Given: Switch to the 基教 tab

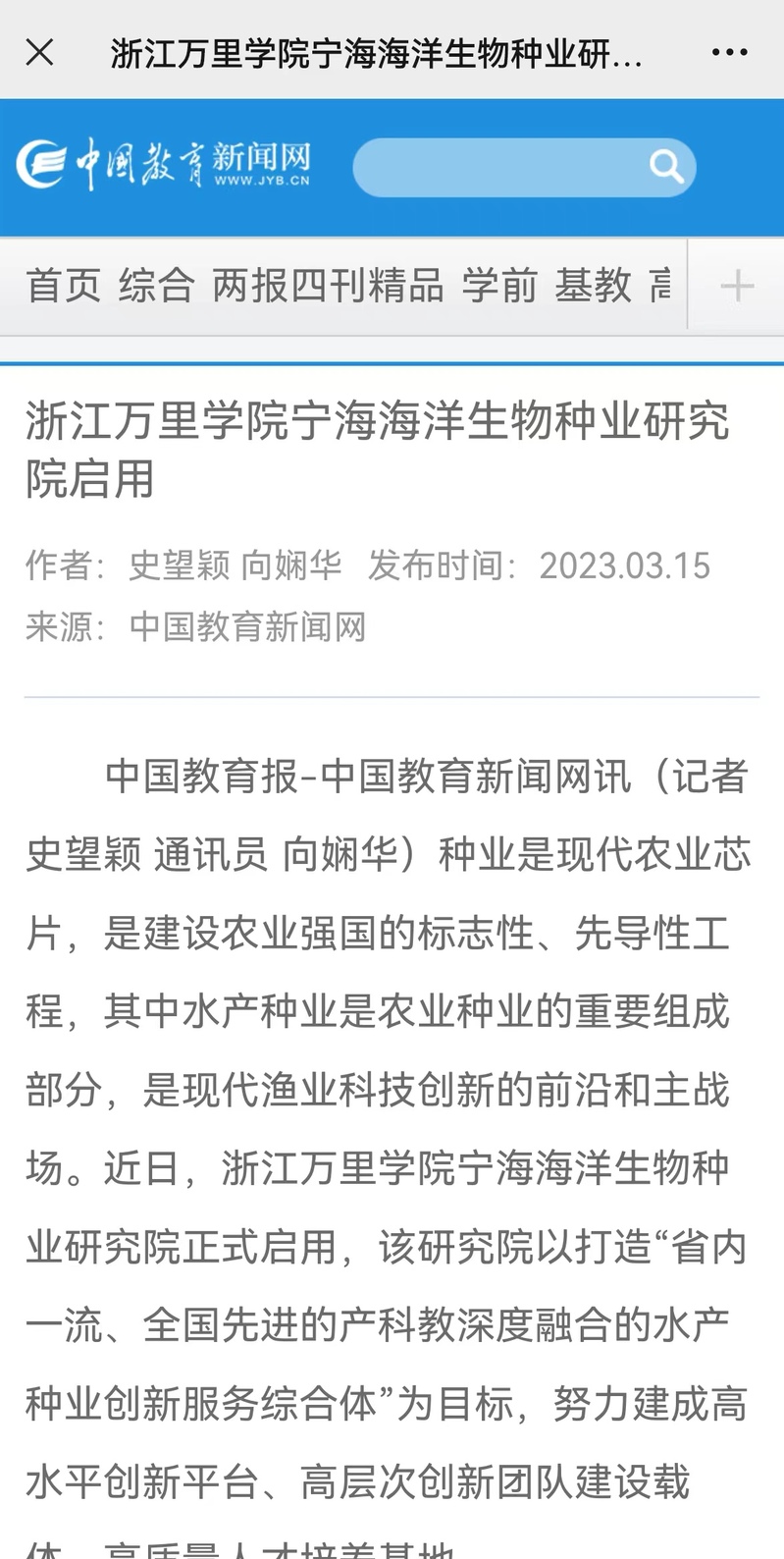Looking at the screenshot, I should (x=593, y=286).
